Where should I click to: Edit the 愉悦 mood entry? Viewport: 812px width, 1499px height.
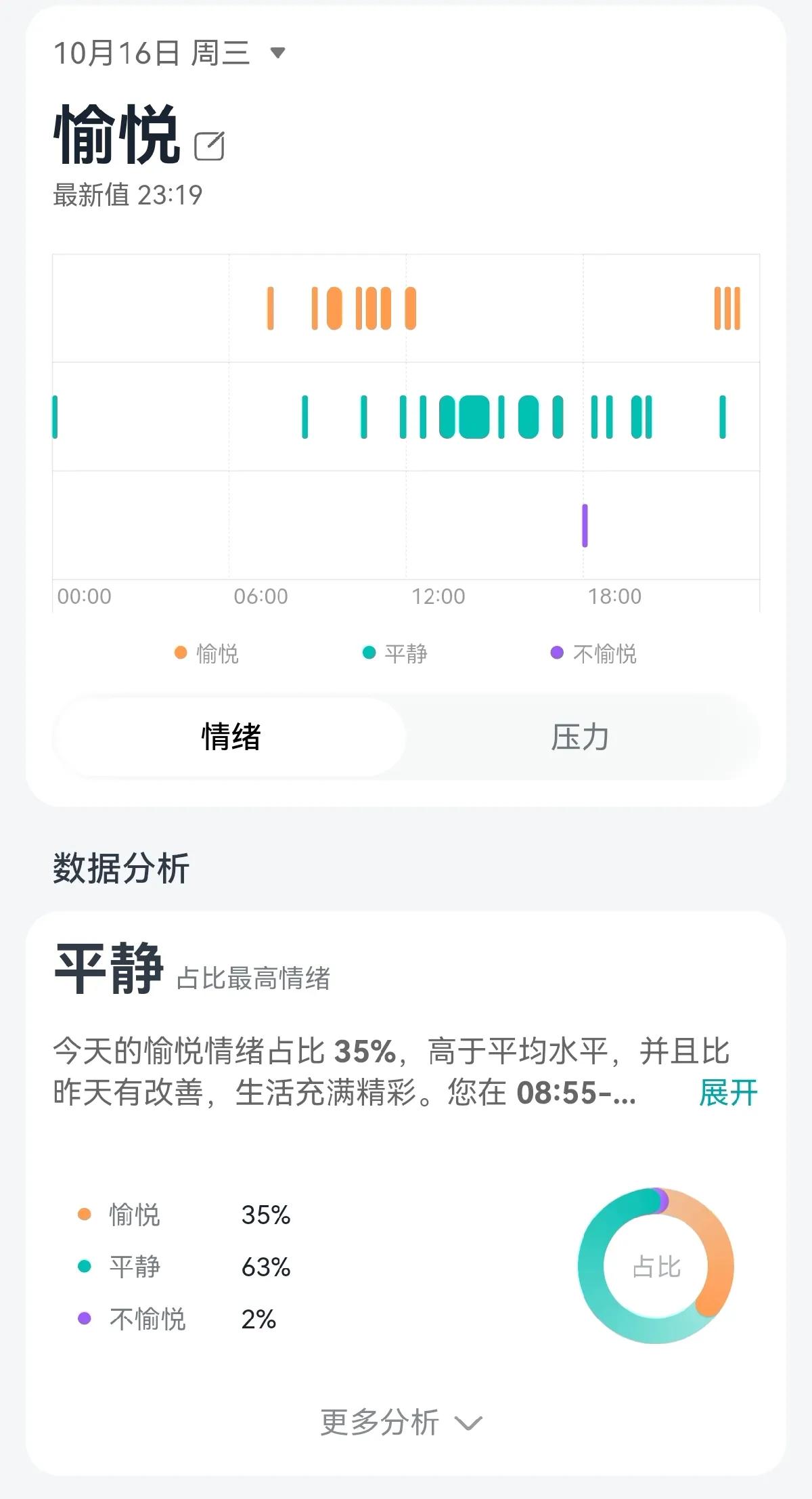pos(209,146)
